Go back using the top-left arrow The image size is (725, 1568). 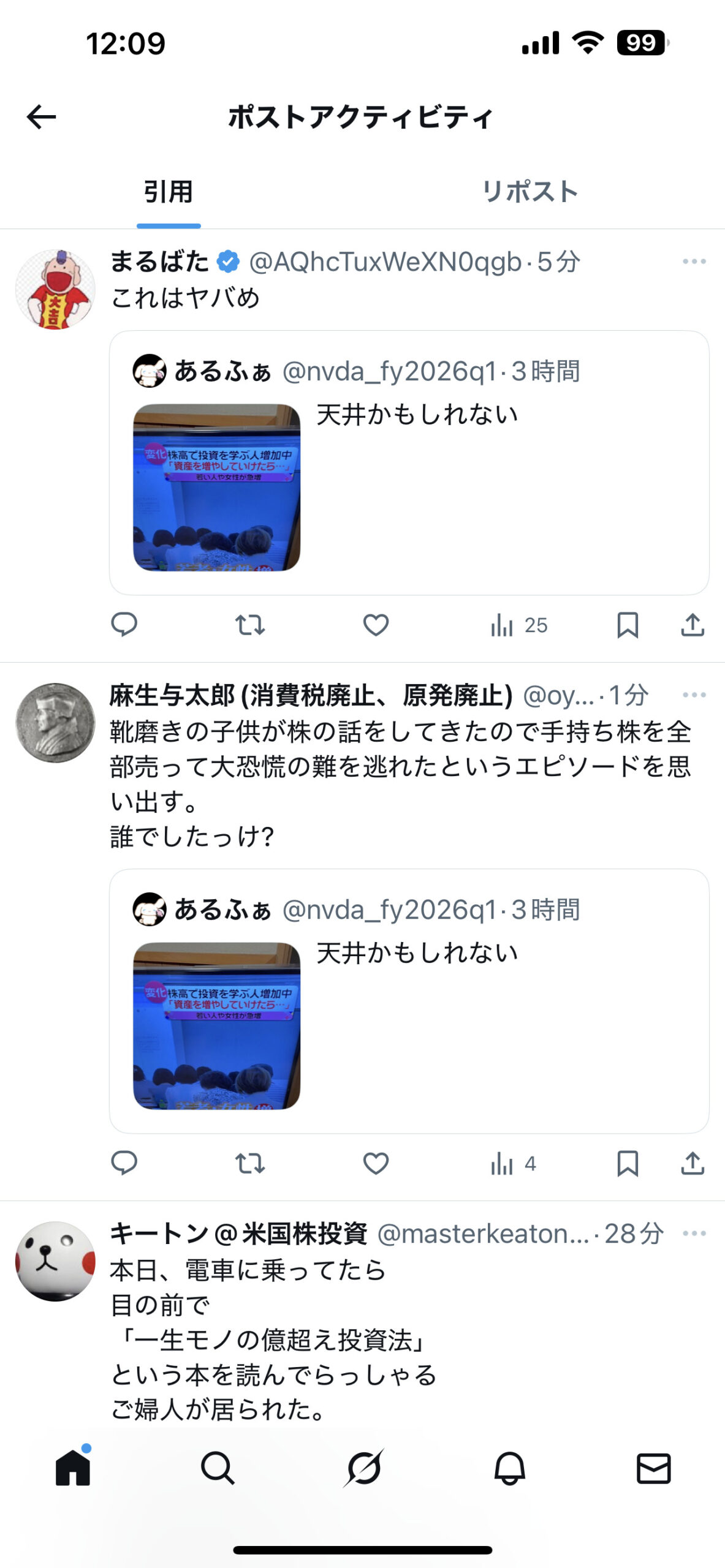42,116
